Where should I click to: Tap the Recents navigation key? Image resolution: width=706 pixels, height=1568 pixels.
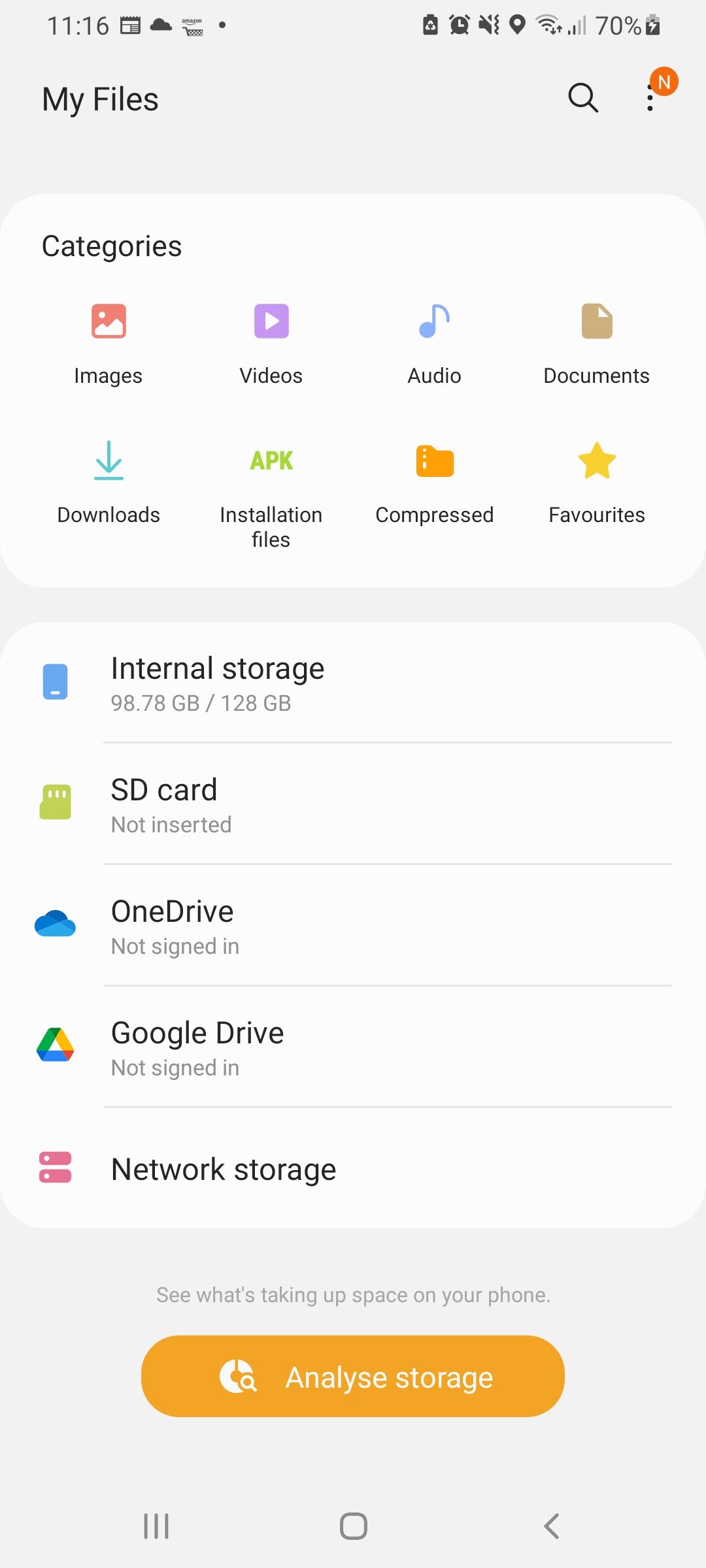pyautogui.click(x=156, y=1527)
